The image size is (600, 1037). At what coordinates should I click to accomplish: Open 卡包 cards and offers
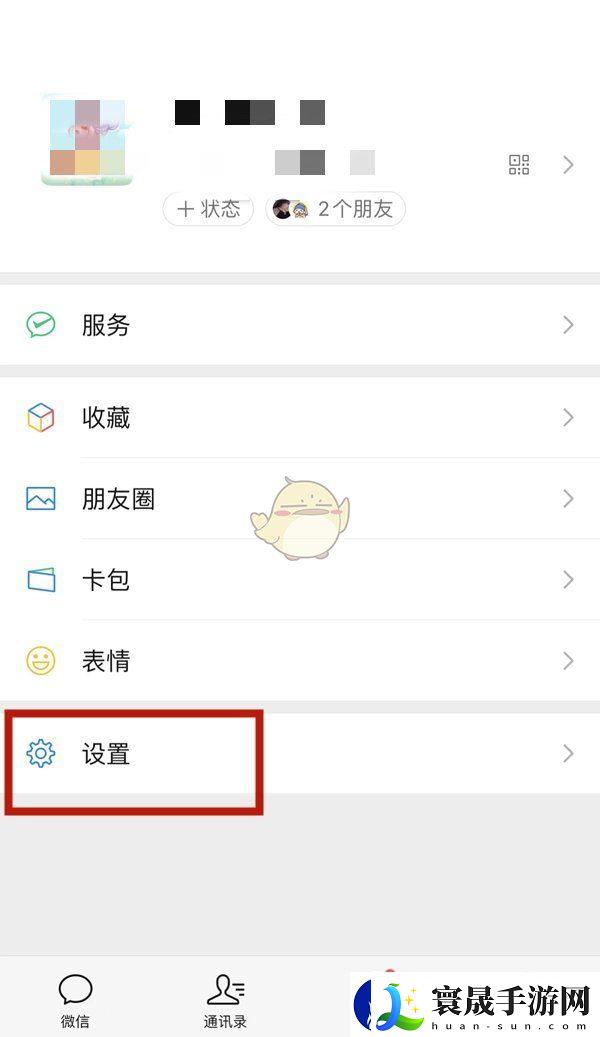[300, 580]
